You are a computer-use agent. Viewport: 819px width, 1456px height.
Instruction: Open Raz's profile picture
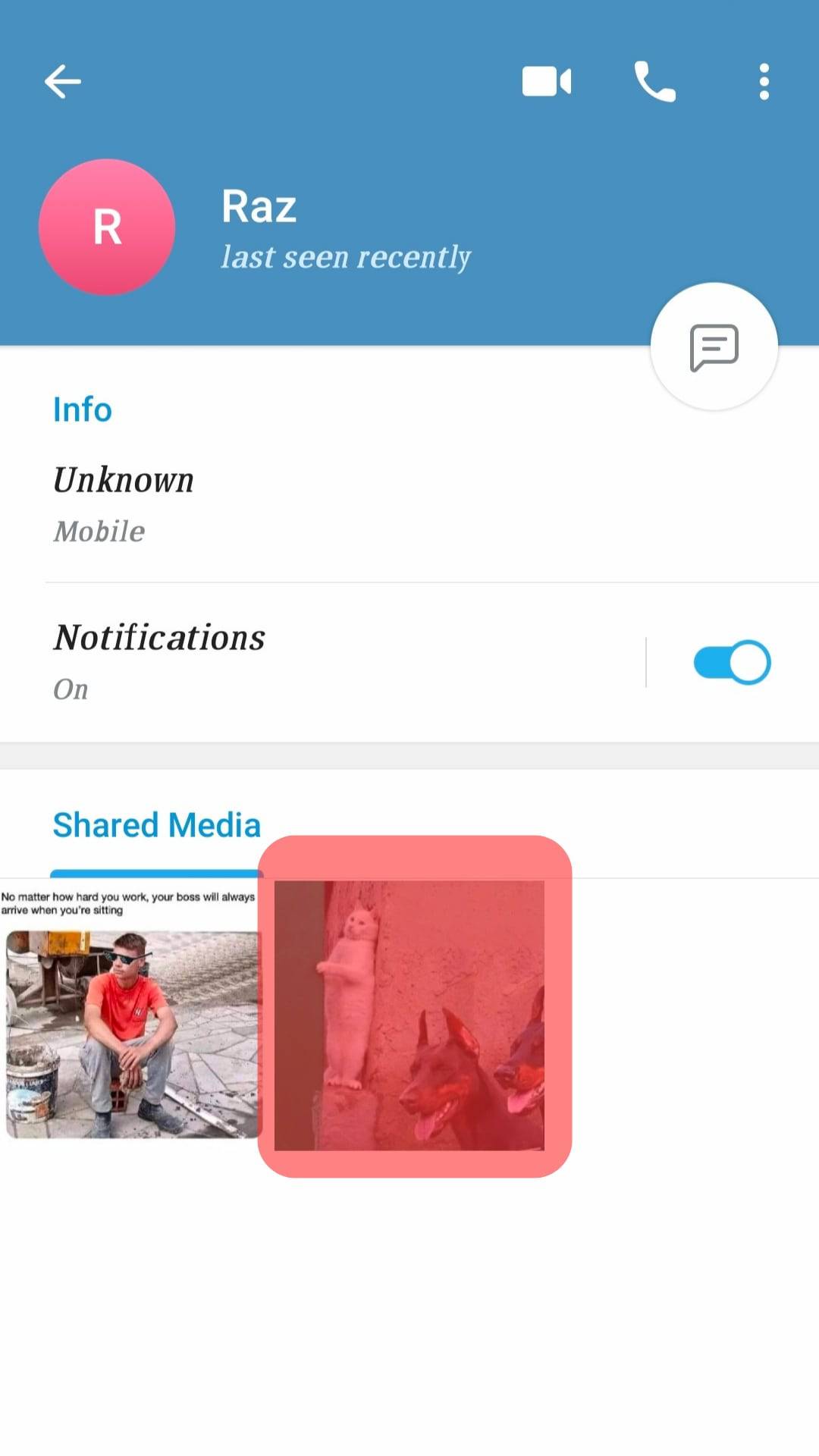107,227
